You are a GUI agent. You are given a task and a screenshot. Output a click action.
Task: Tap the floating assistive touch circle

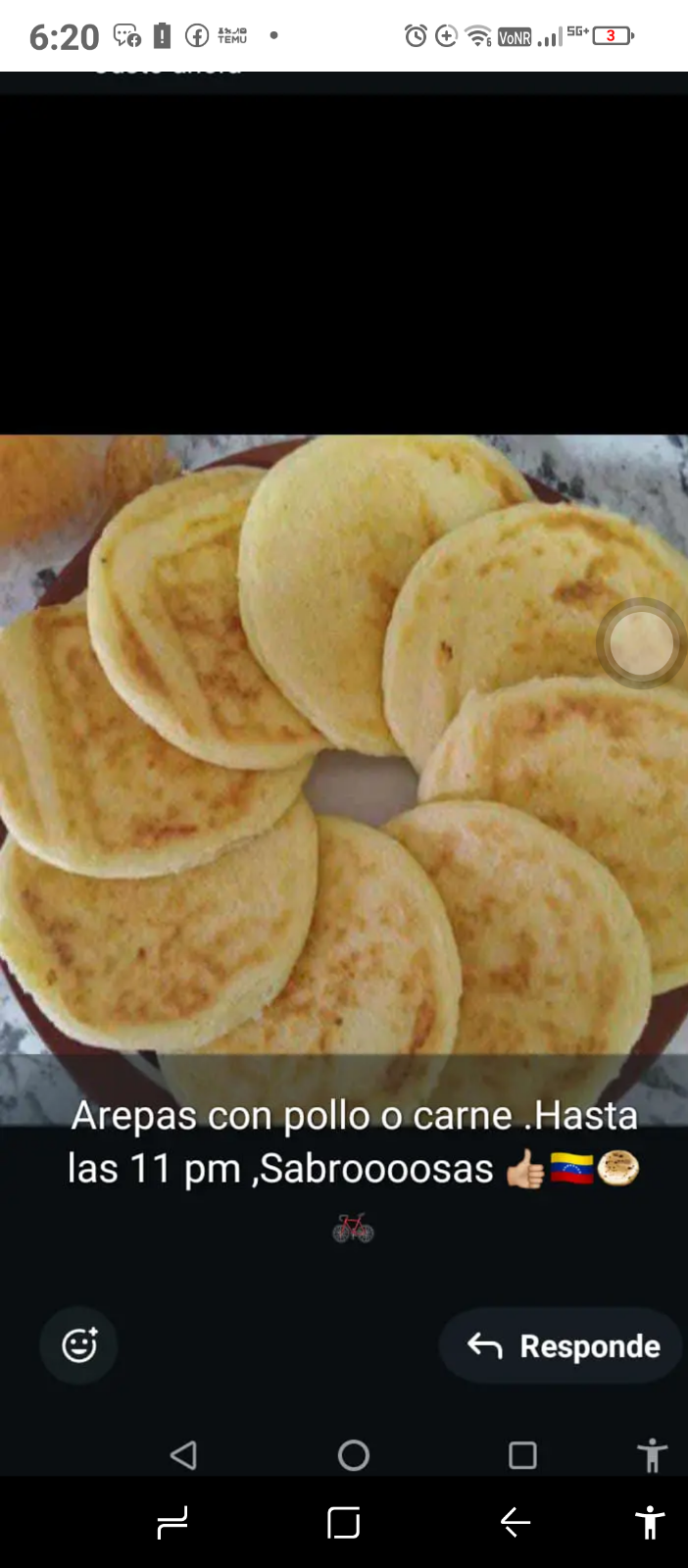[641, 643]
